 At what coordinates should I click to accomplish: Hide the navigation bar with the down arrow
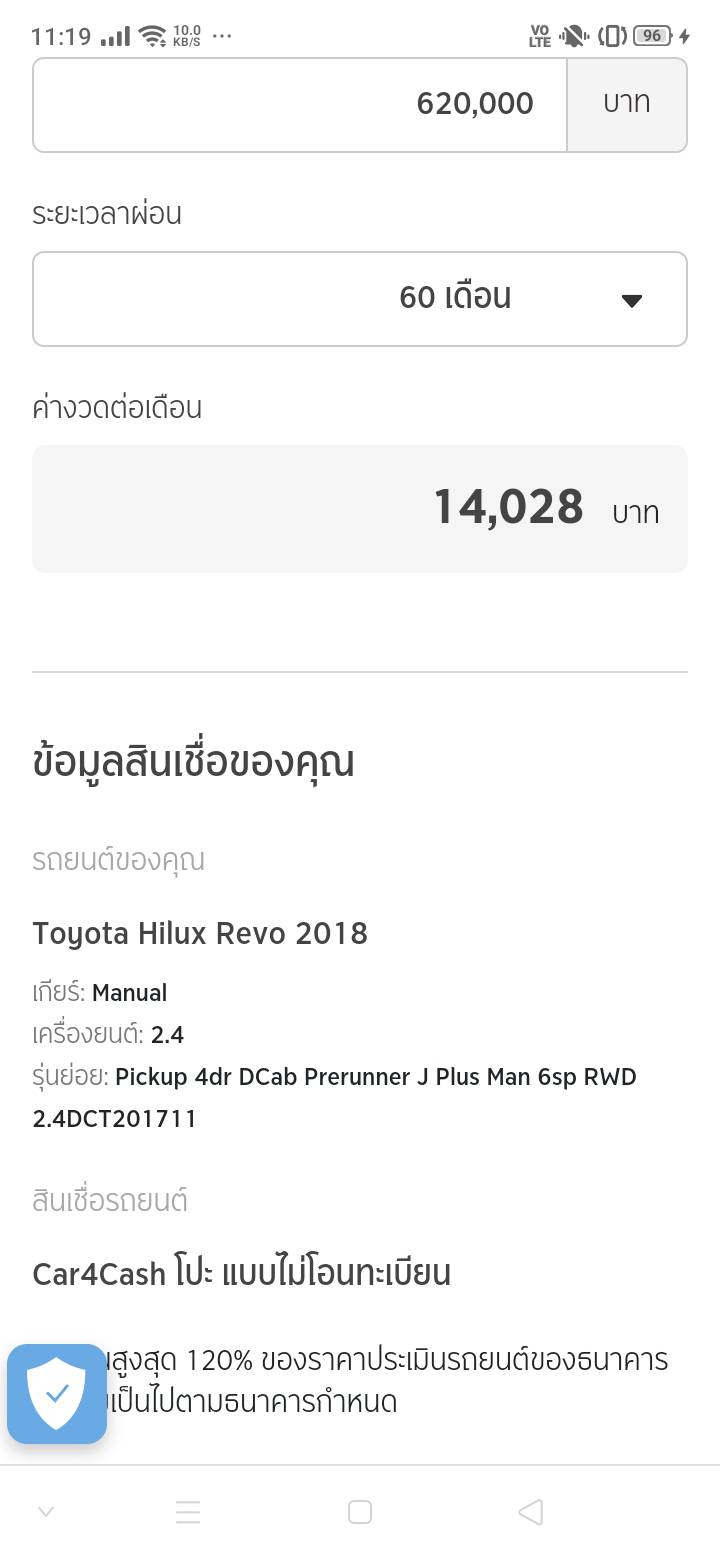[46, 1512]
